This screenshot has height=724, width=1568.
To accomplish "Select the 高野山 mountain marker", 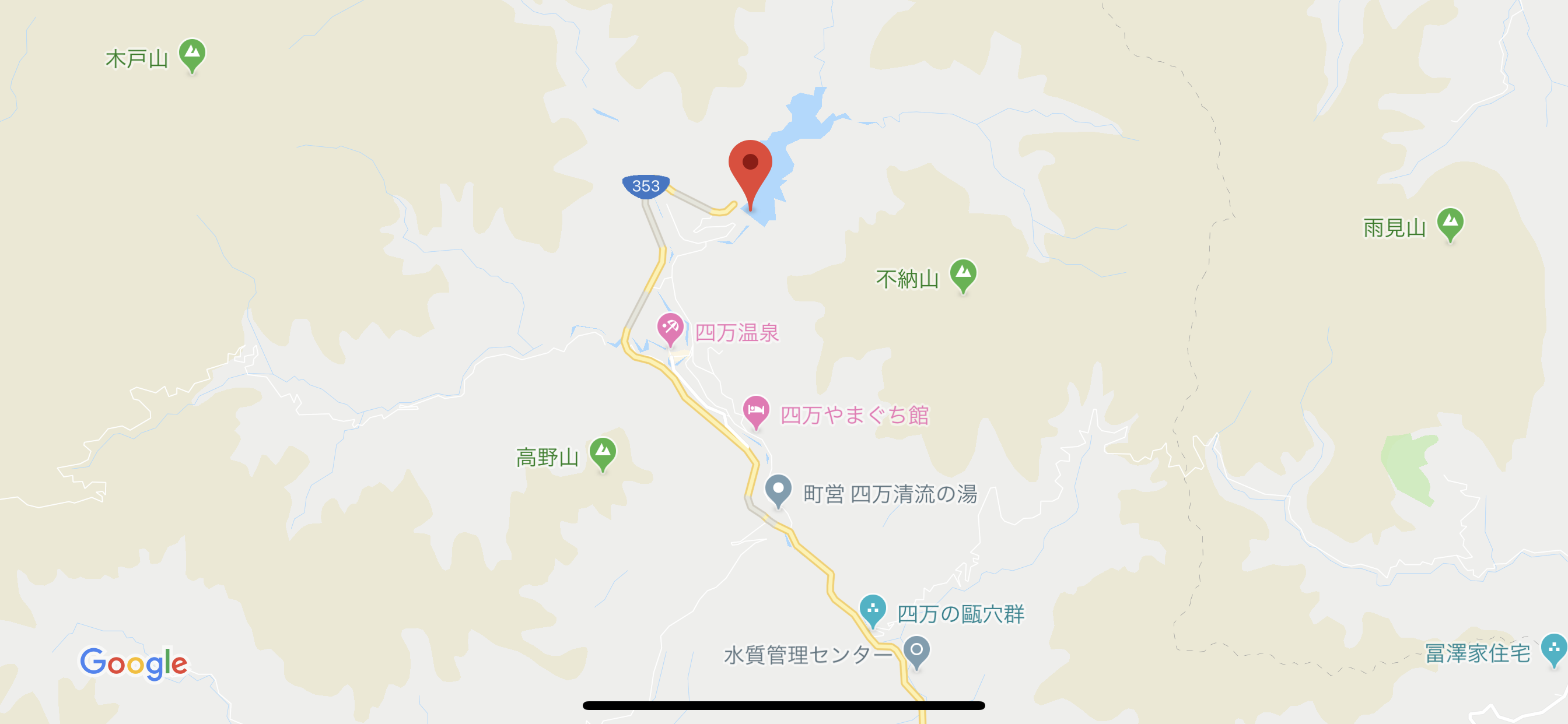I will tap(603, 452).
